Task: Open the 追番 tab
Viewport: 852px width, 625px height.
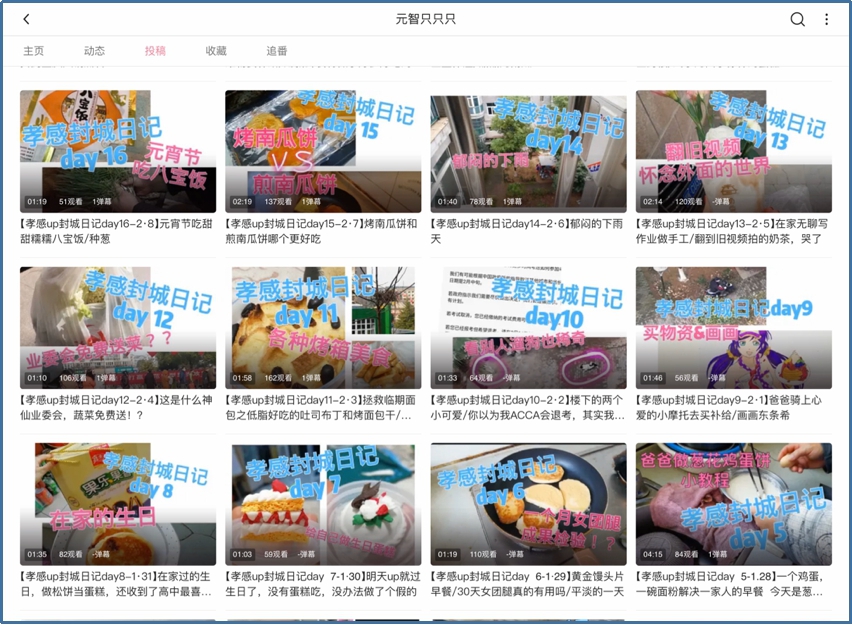Action: 277,51
